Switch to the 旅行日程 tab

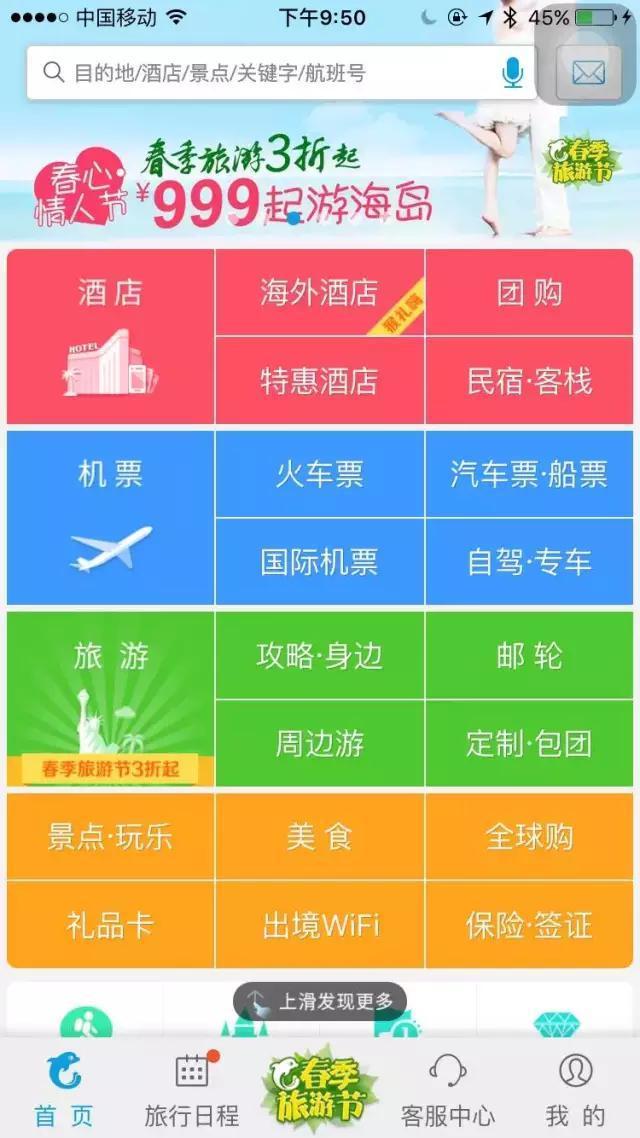click(x=192, y=1088)
